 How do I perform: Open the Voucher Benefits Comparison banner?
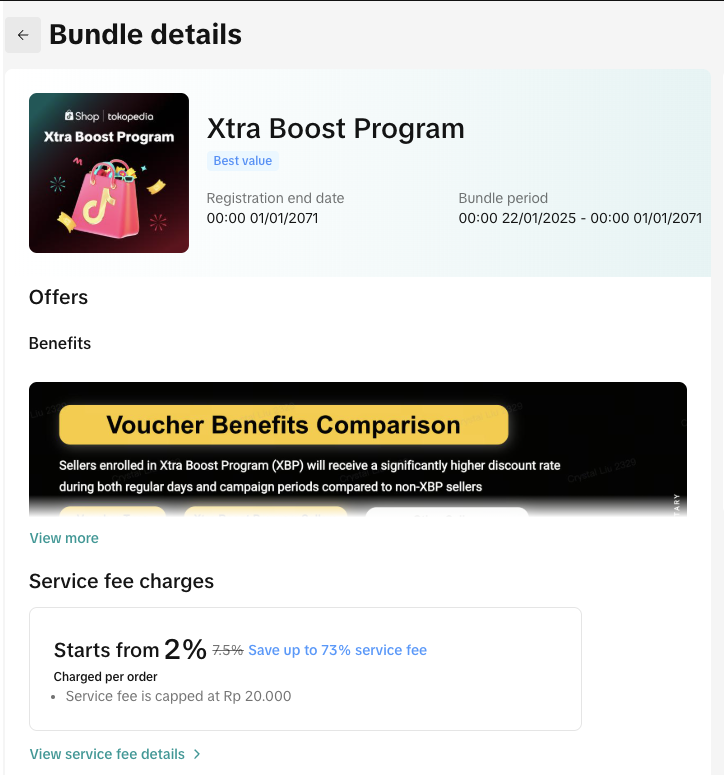click(x=357, y=449)
